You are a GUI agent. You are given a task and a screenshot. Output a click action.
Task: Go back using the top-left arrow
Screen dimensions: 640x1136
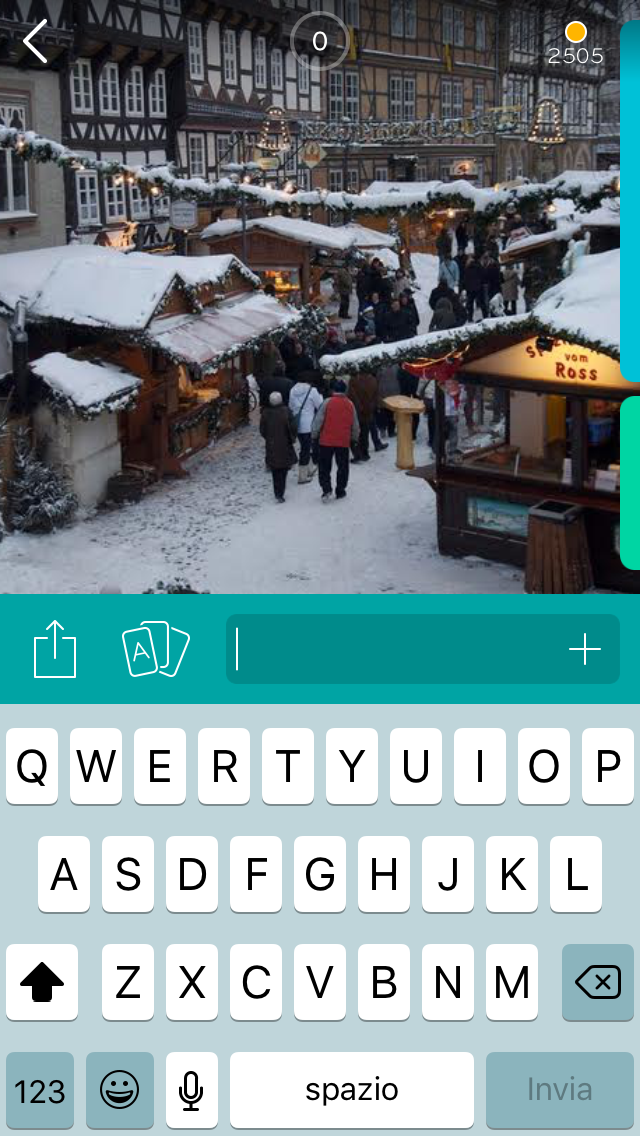pos(35,42)
